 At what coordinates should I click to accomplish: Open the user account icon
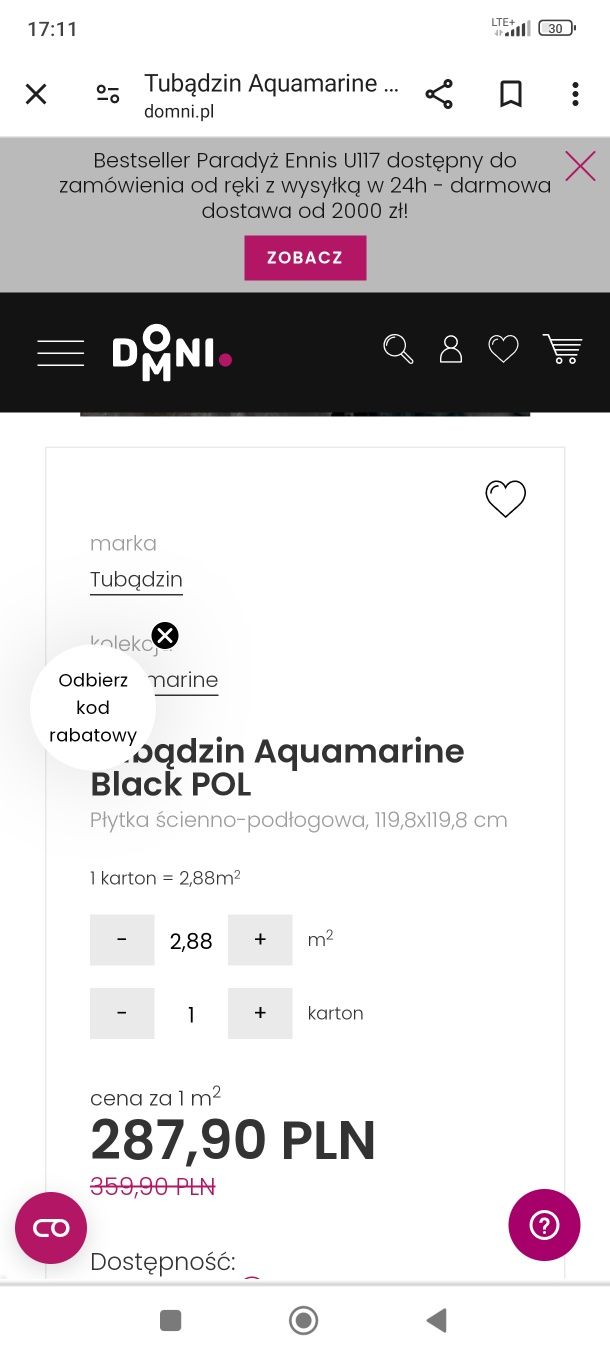451,350
